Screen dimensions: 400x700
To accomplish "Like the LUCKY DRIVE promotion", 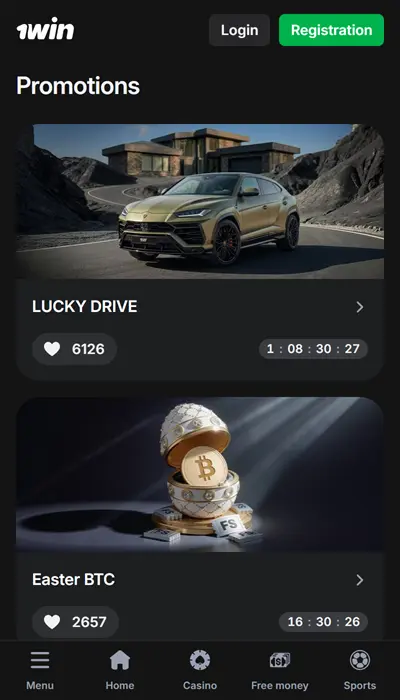I will tap(75, 349).
